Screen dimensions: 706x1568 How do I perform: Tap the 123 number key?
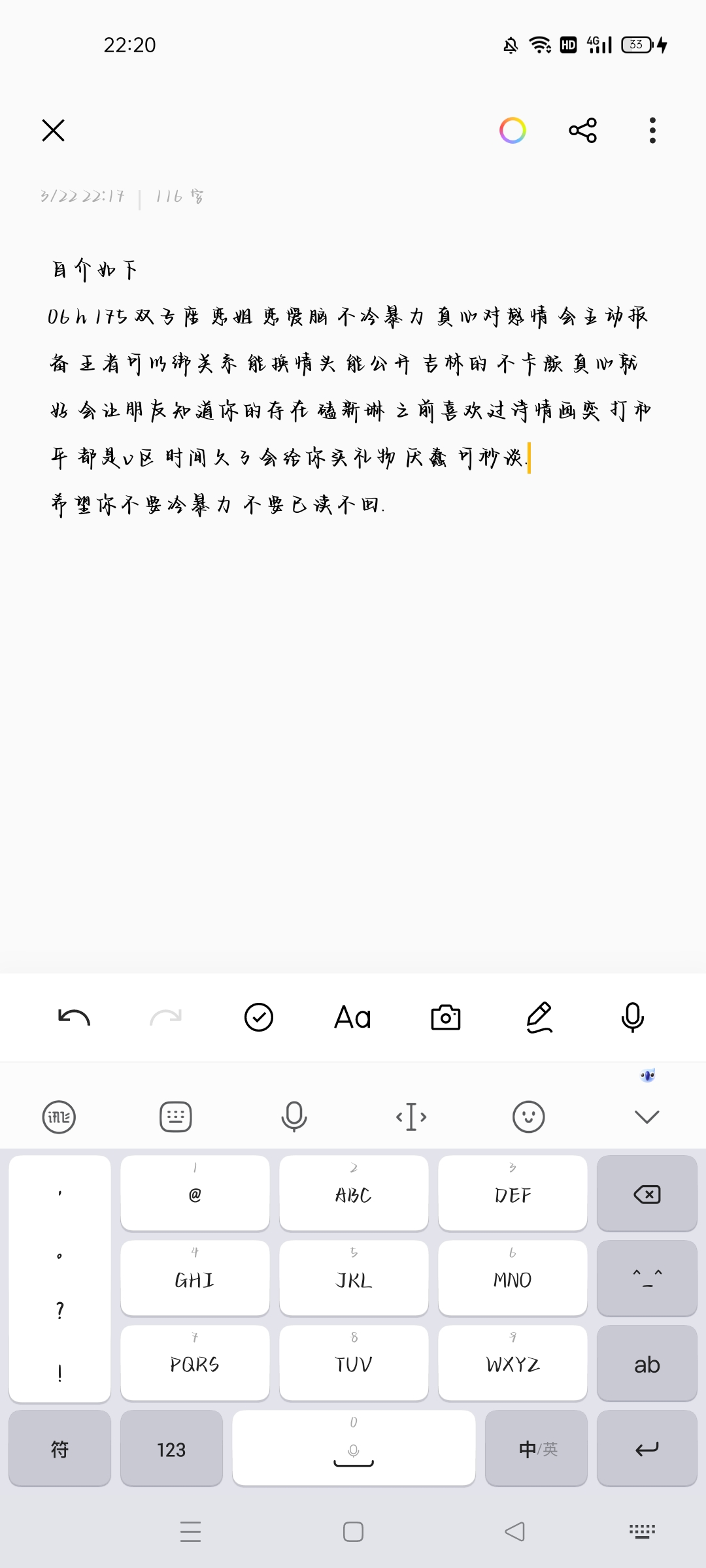[x=171, y=1448]
